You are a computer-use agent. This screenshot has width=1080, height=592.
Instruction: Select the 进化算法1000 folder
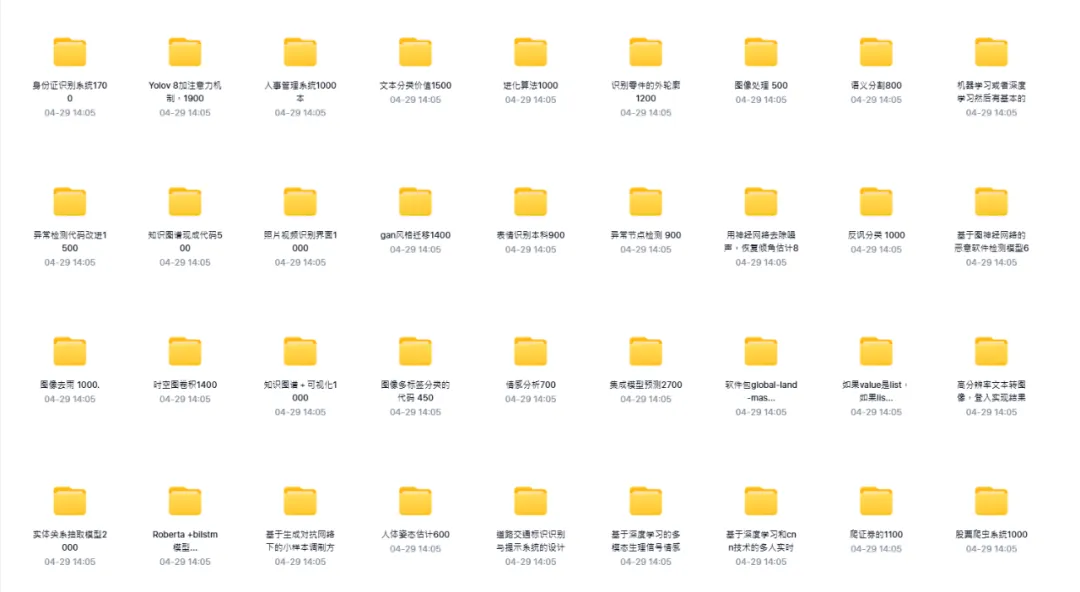tap(531, 52)
